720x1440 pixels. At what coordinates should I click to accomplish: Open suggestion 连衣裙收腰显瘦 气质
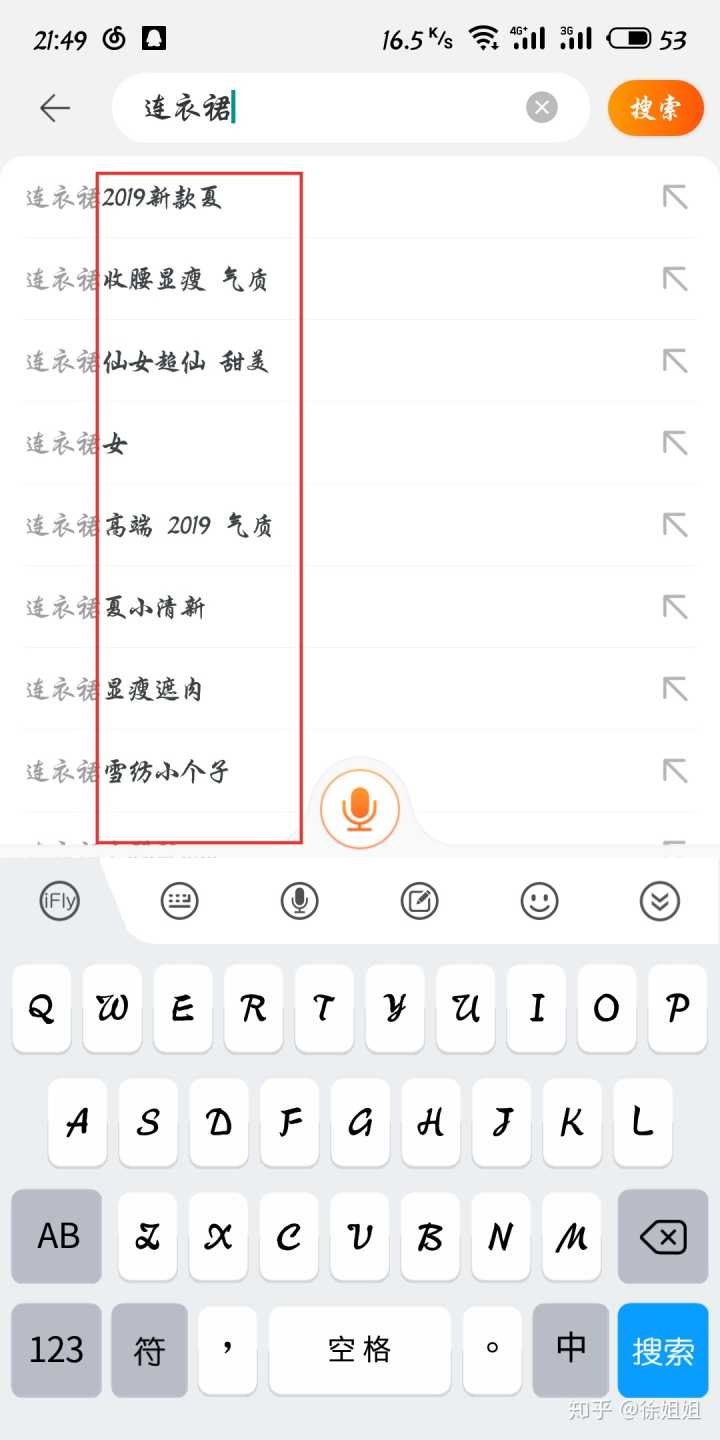[185, 280]
